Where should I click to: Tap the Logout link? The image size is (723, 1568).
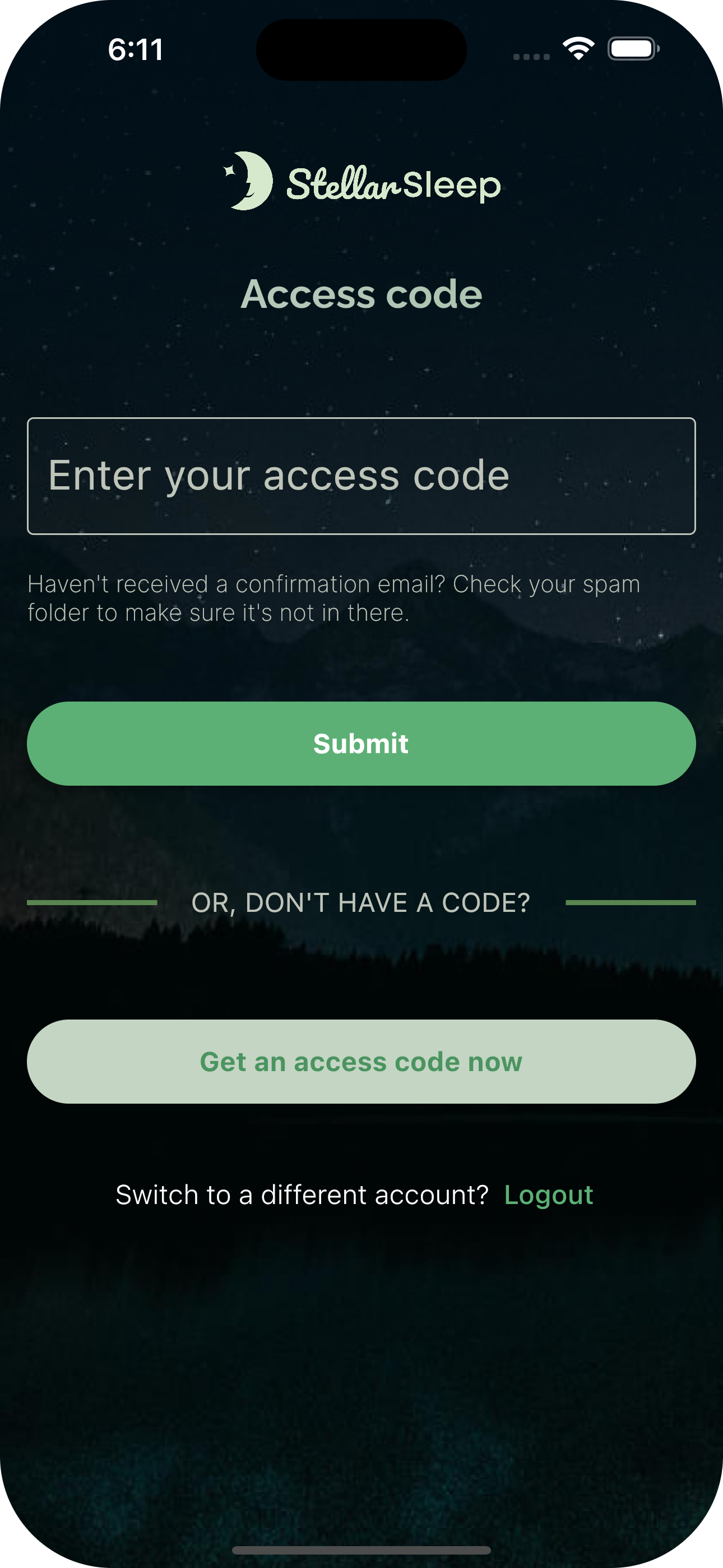(548, 1195)
